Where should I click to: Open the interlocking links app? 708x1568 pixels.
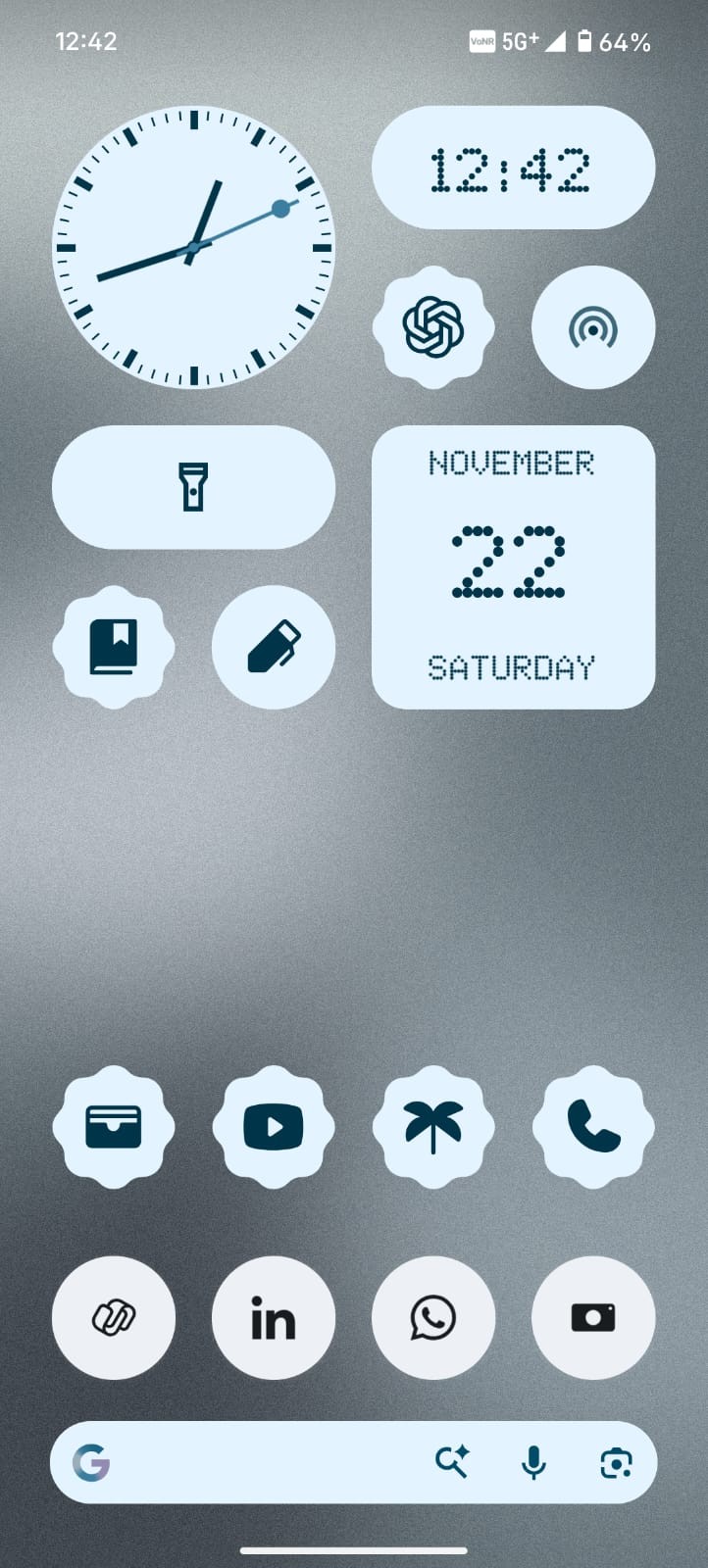[114, 1318]
